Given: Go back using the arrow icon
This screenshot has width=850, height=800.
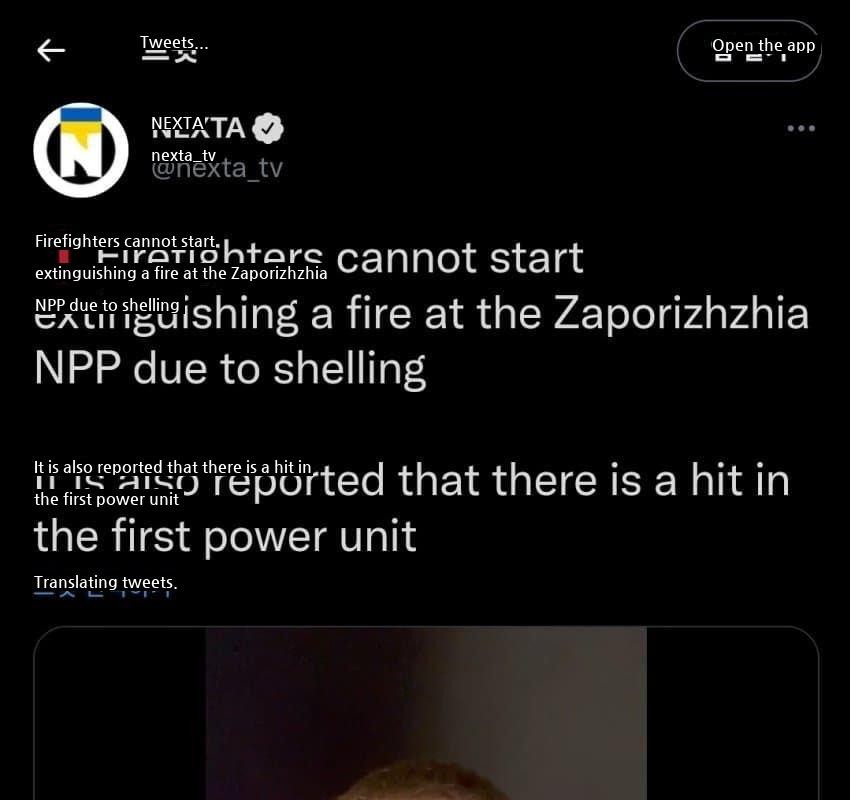Looking at the screenshot, I should point(51,50).
